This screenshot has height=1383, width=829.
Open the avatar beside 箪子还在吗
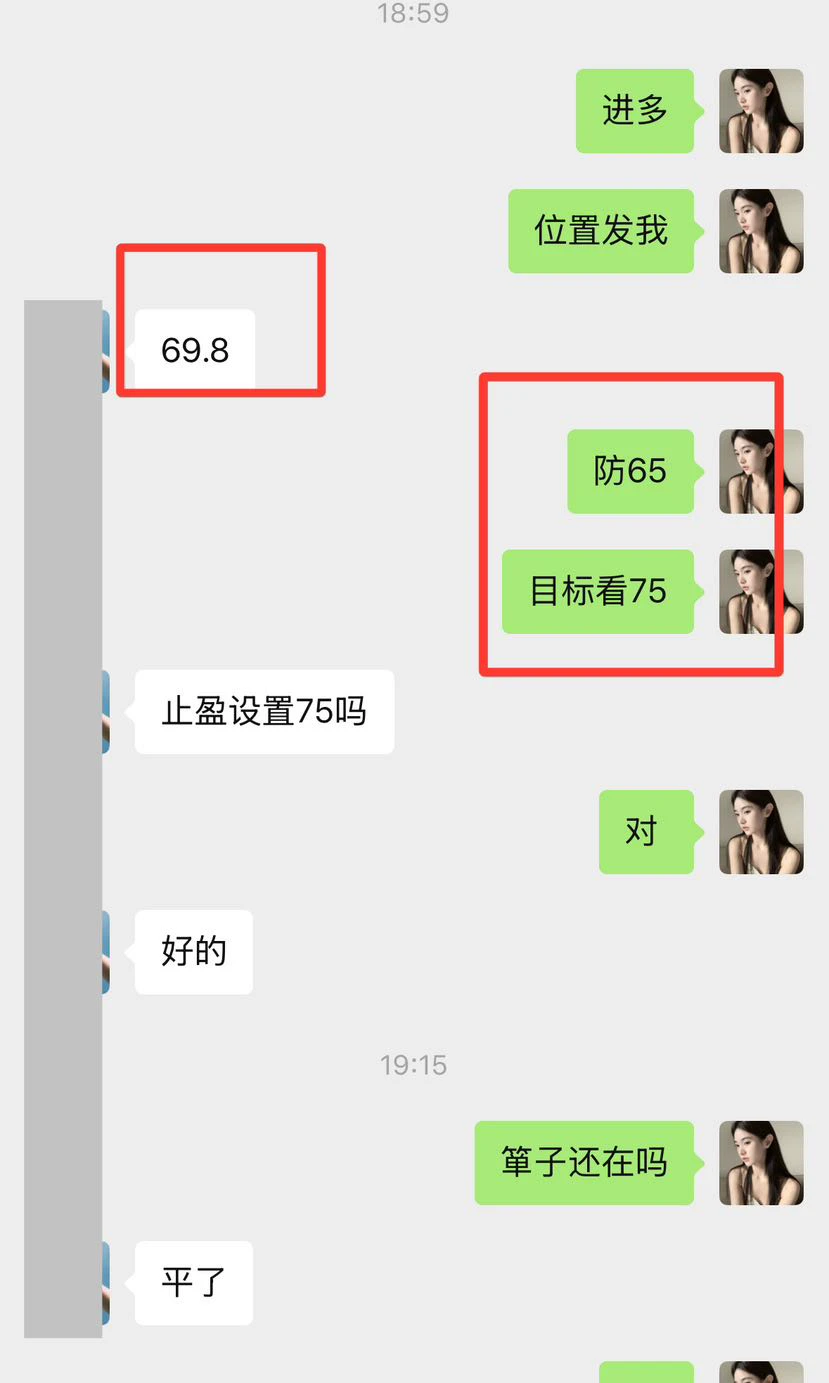pos(761,1163)
